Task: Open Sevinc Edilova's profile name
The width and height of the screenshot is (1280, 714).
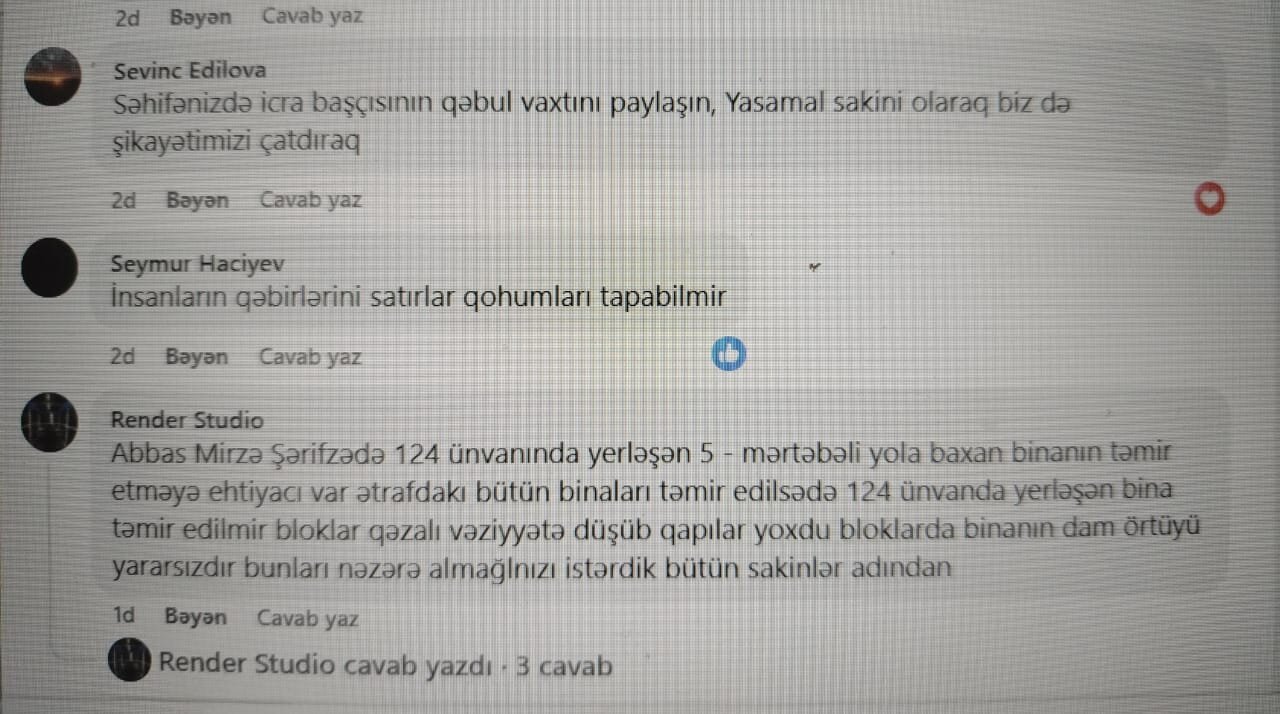Action: tap(190, 71)
